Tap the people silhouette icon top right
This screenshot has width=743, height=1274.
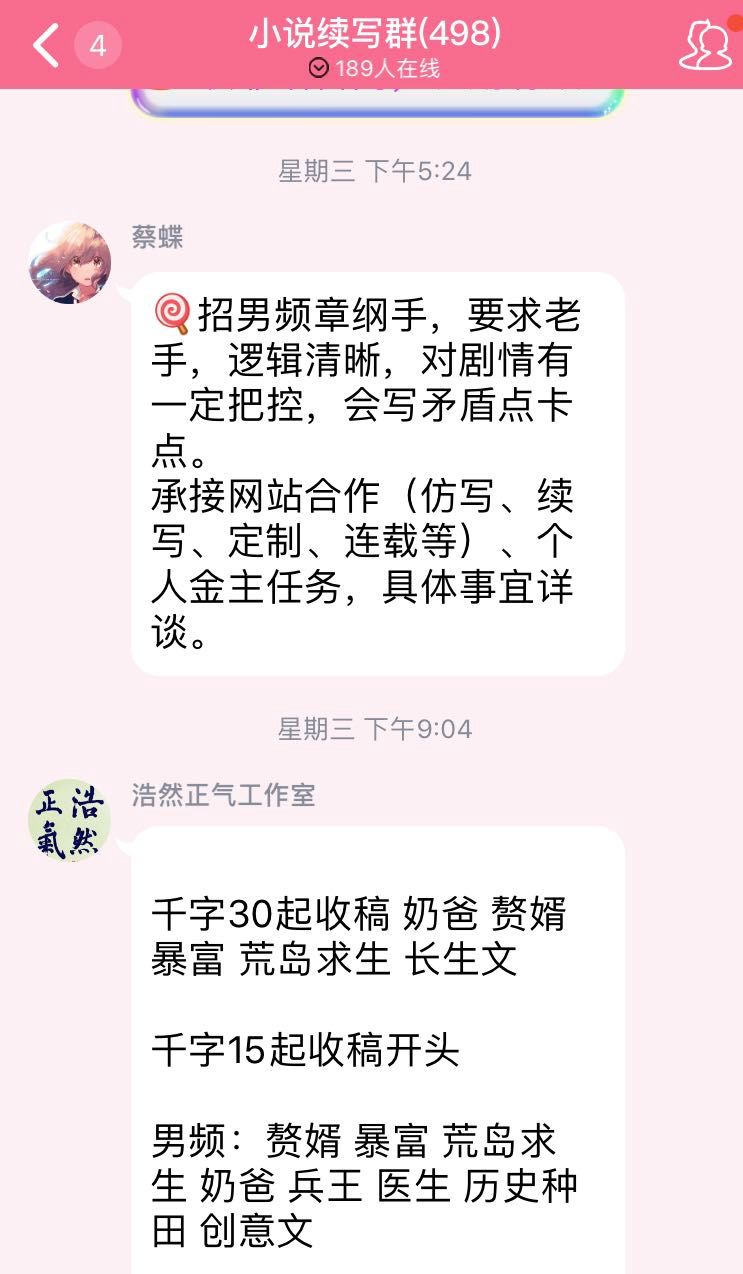[x=704, y=42]
